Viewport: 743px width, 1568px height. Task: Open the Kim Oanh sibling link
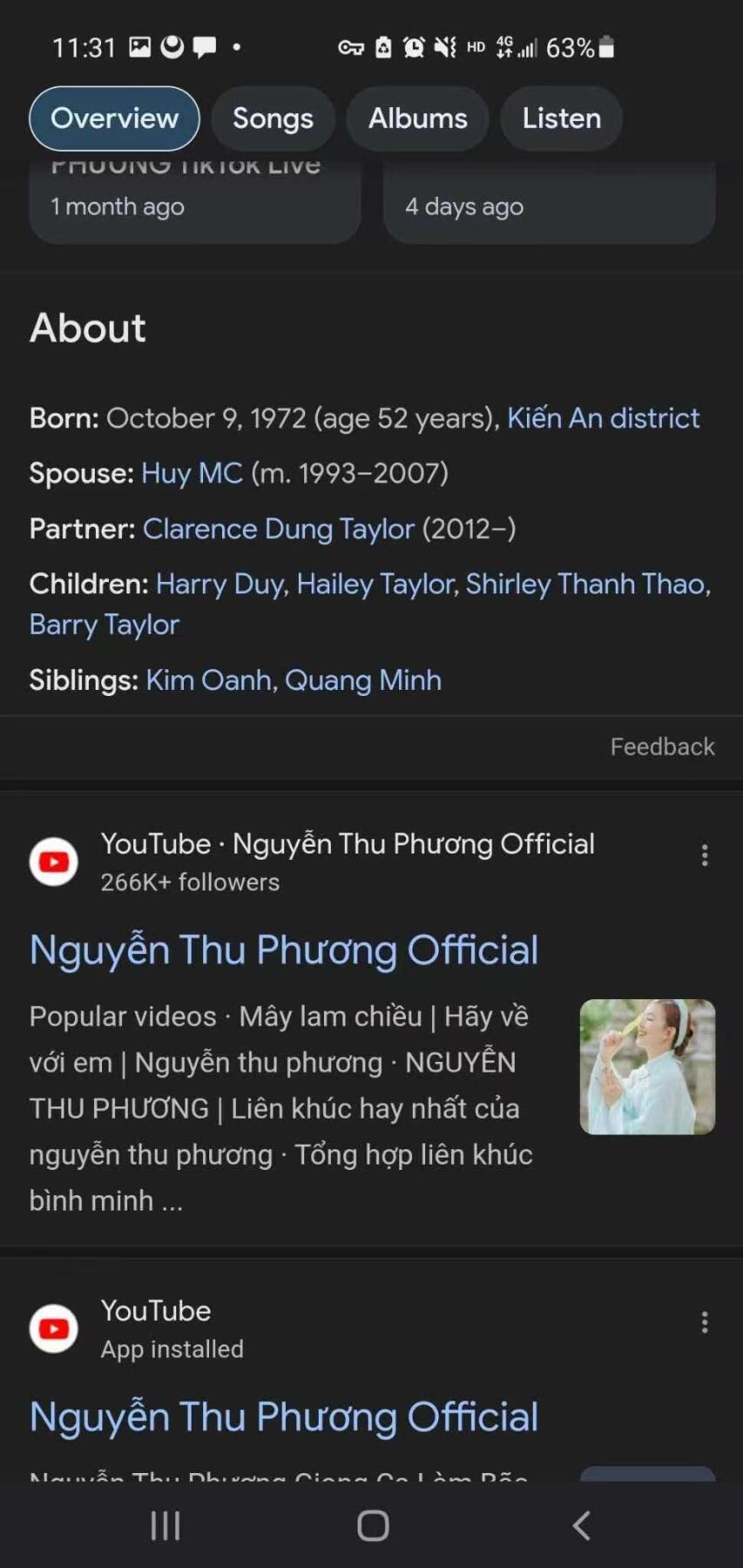[208, 679]
